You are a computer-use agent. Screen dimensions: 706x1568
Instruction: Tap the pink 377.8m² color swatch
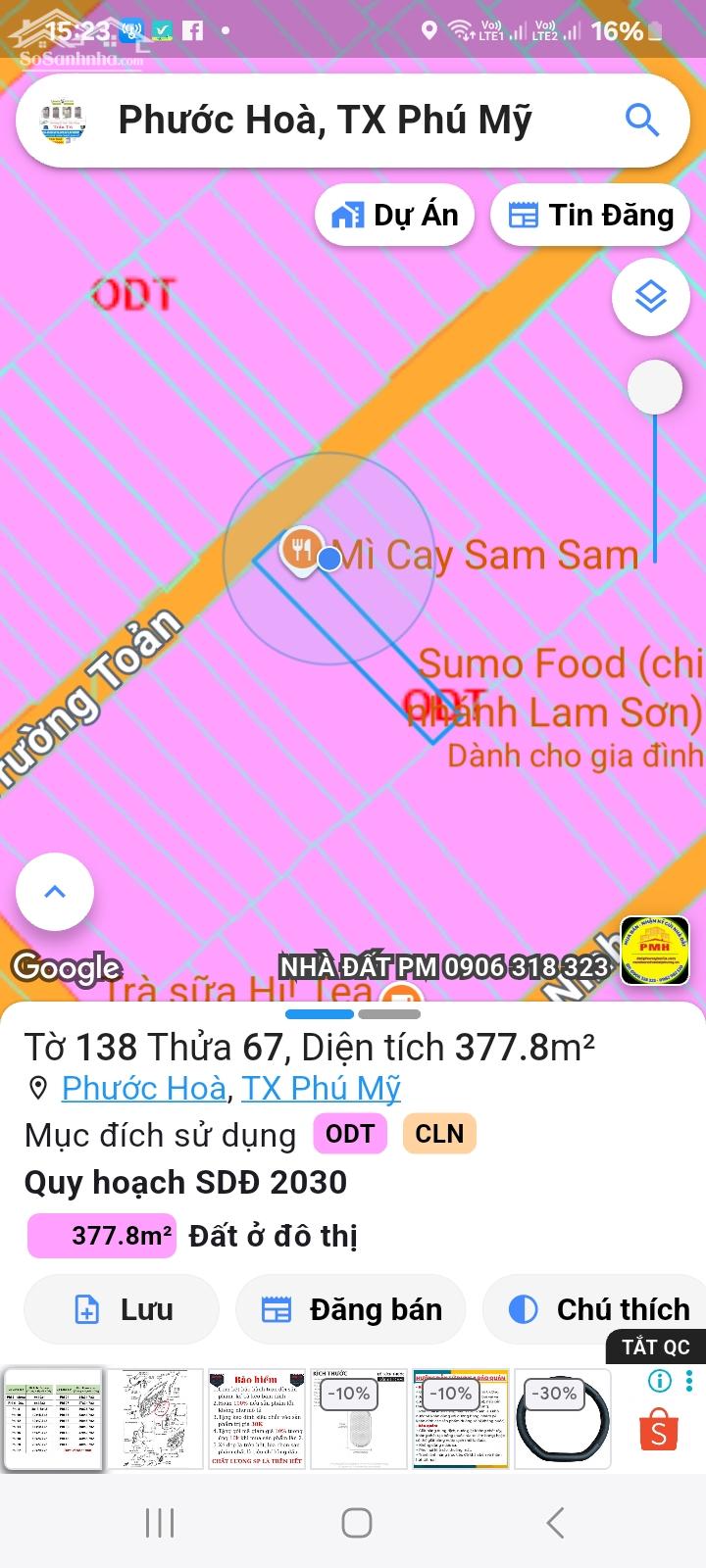[x=99, y=1235]
